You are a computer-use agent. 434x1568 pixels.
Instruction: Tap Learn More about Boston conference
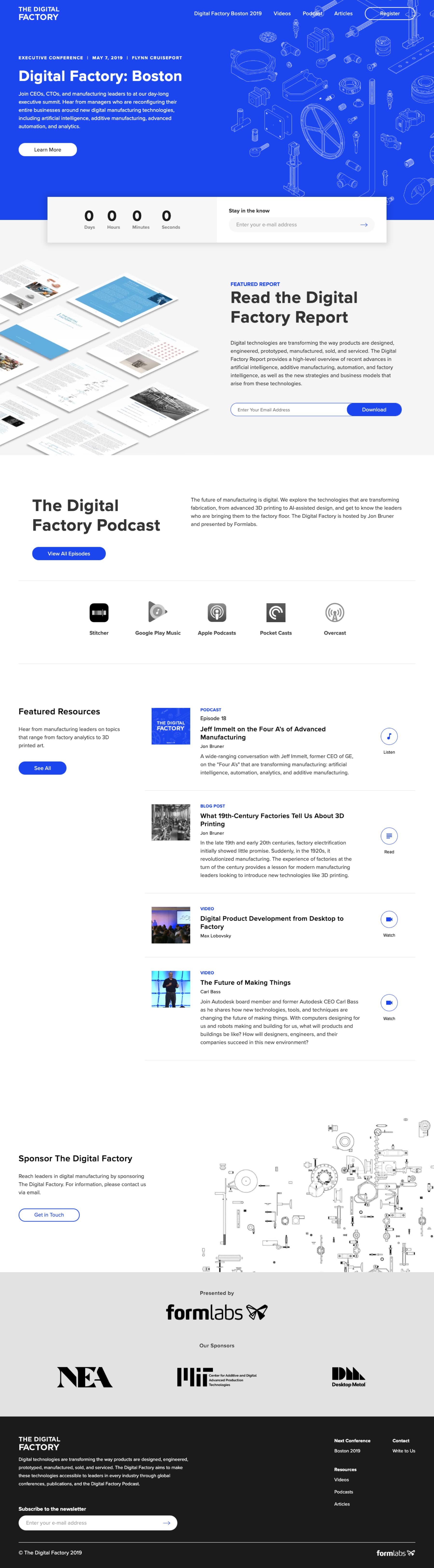[47, 150]
